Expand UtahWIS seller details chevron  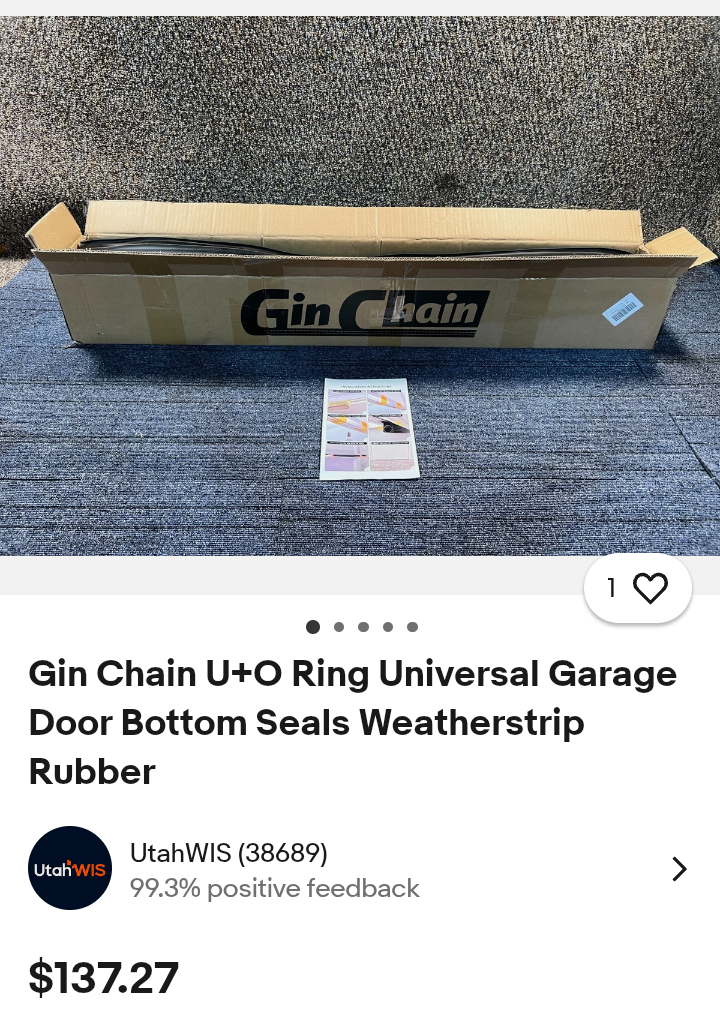679,869
